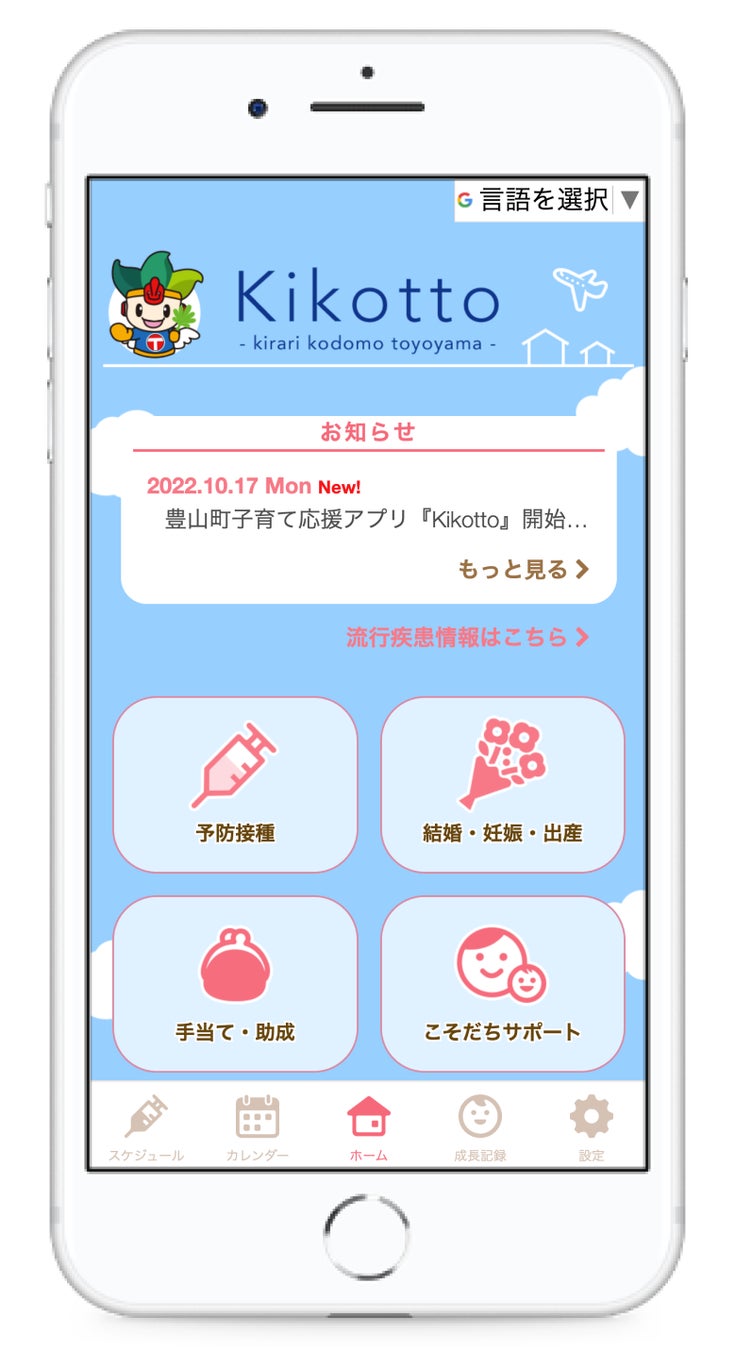Open the 設定 settings tab
Viewport: 735px width, 1350px height.
coord(591,1127)
